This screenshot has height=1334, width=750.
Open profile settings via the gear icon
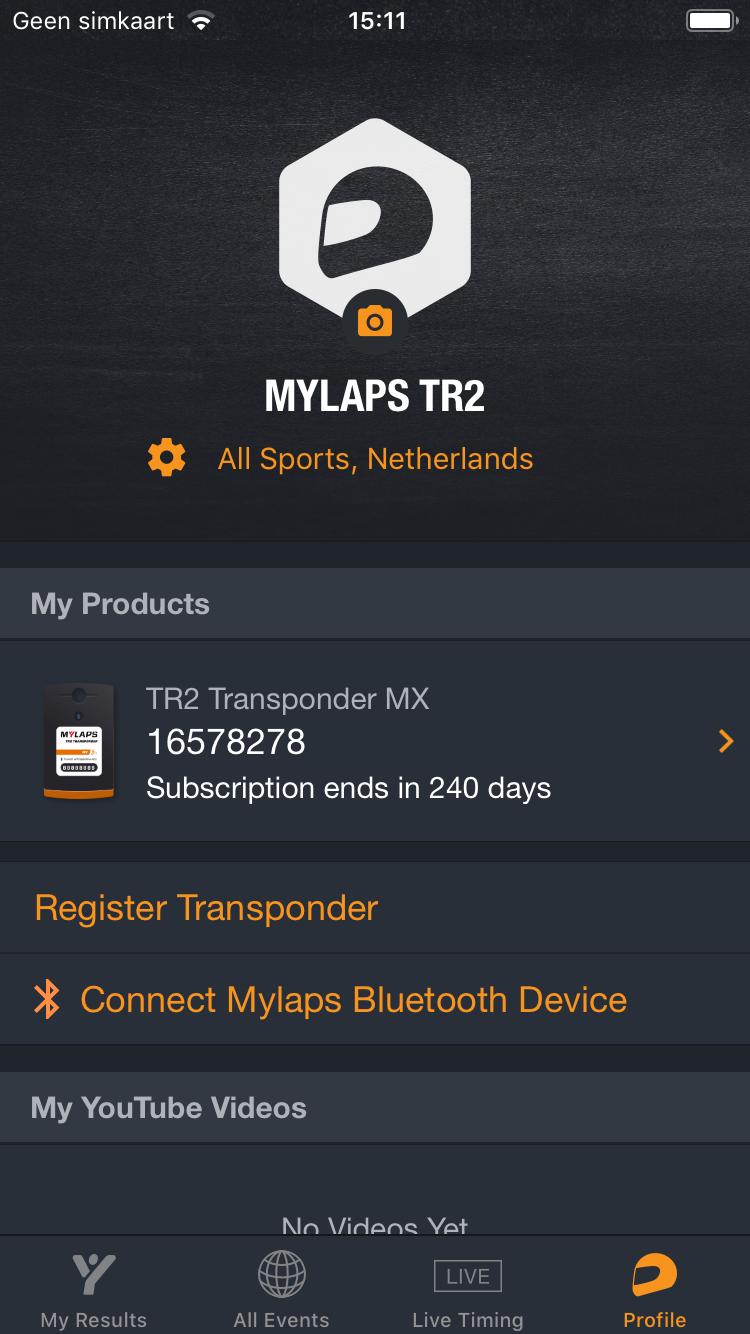point(166,457)
